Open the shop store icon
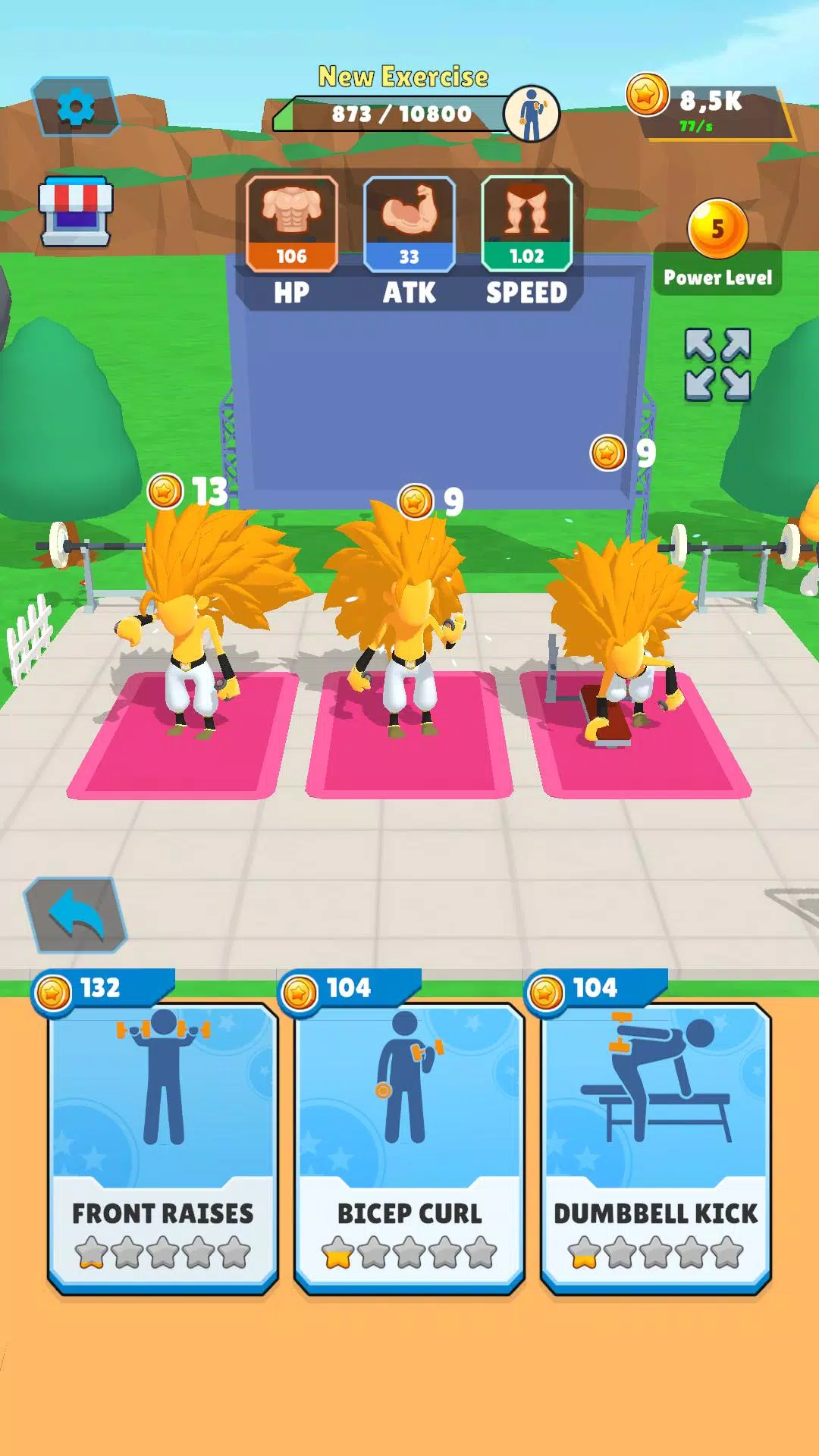This screenshot has height=1456, width=819. (x=76, y=212)
